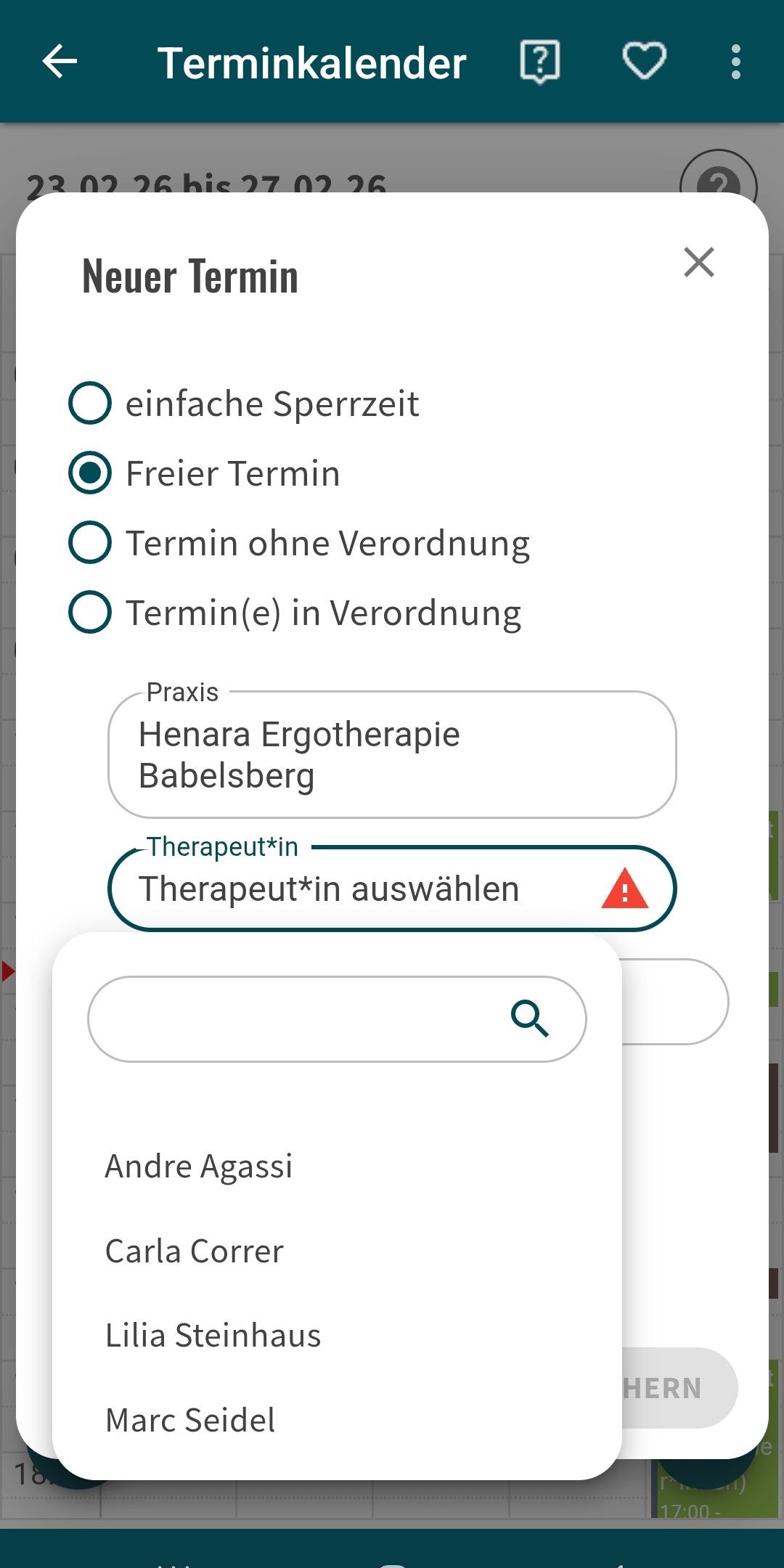
Task: Select Marc Seidel from the list
Action: pos(190,1420)
